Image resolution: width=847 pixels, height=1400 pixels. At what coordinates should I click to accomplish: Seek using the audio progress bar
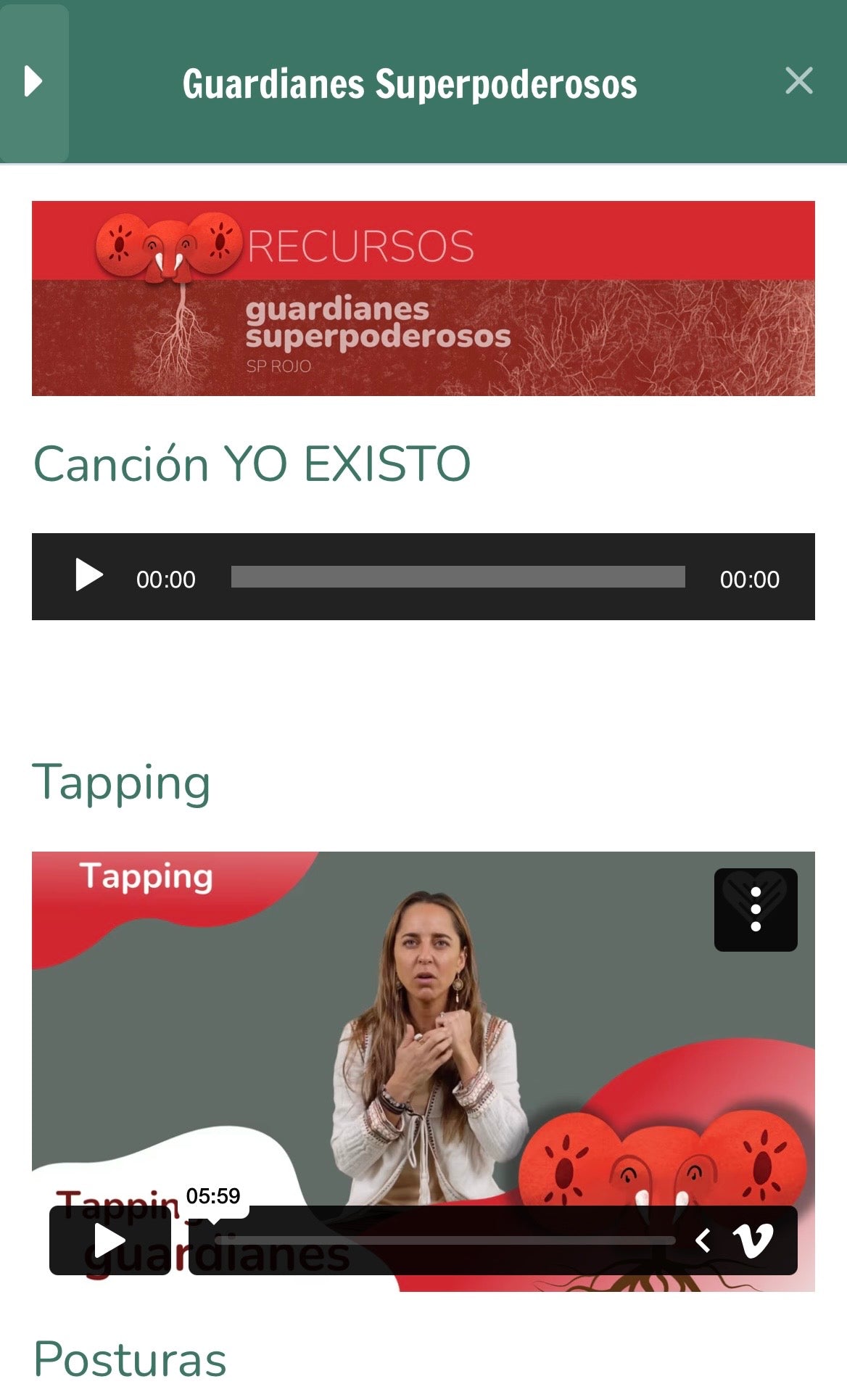tap(458, 578)
